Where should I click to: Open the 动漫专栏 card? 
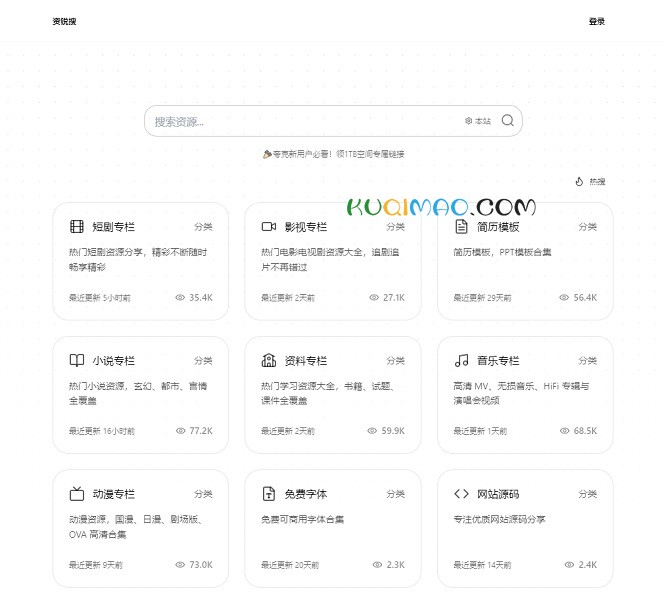[140, 527]
